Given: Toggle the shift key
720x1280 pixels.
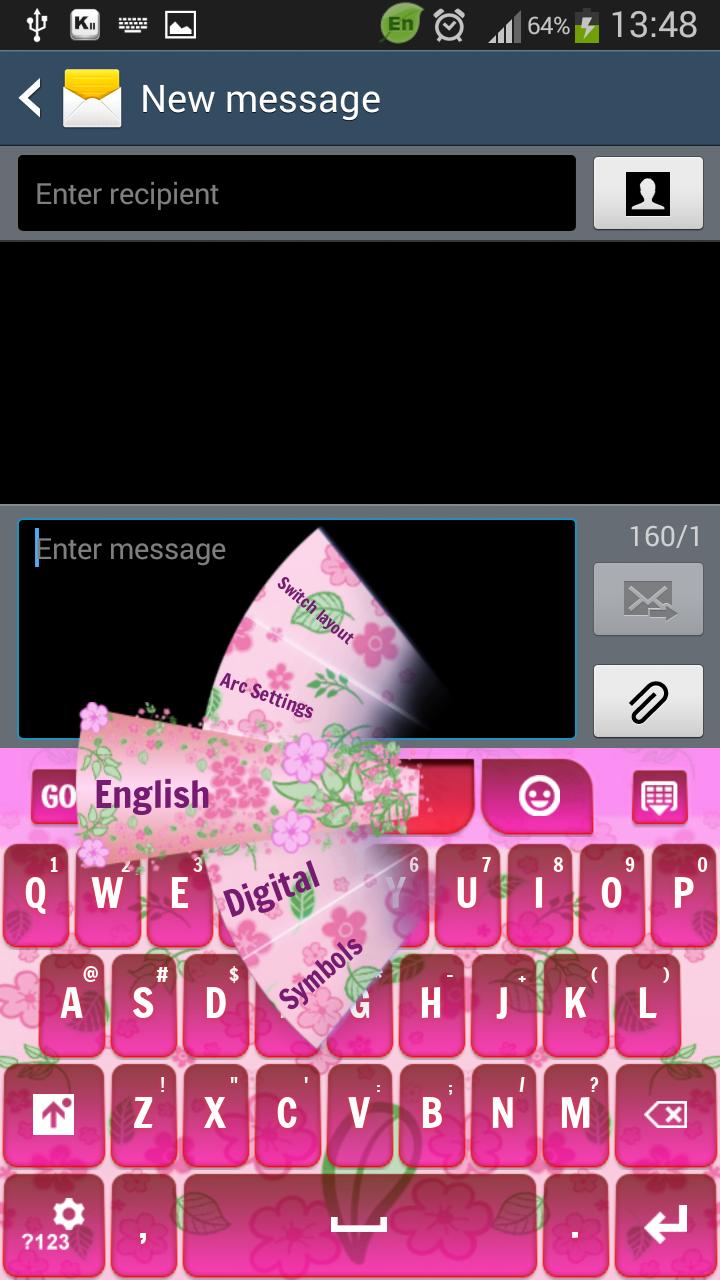Looking at the screenshot, I should pyautogui.click(x=53, y=1114).
